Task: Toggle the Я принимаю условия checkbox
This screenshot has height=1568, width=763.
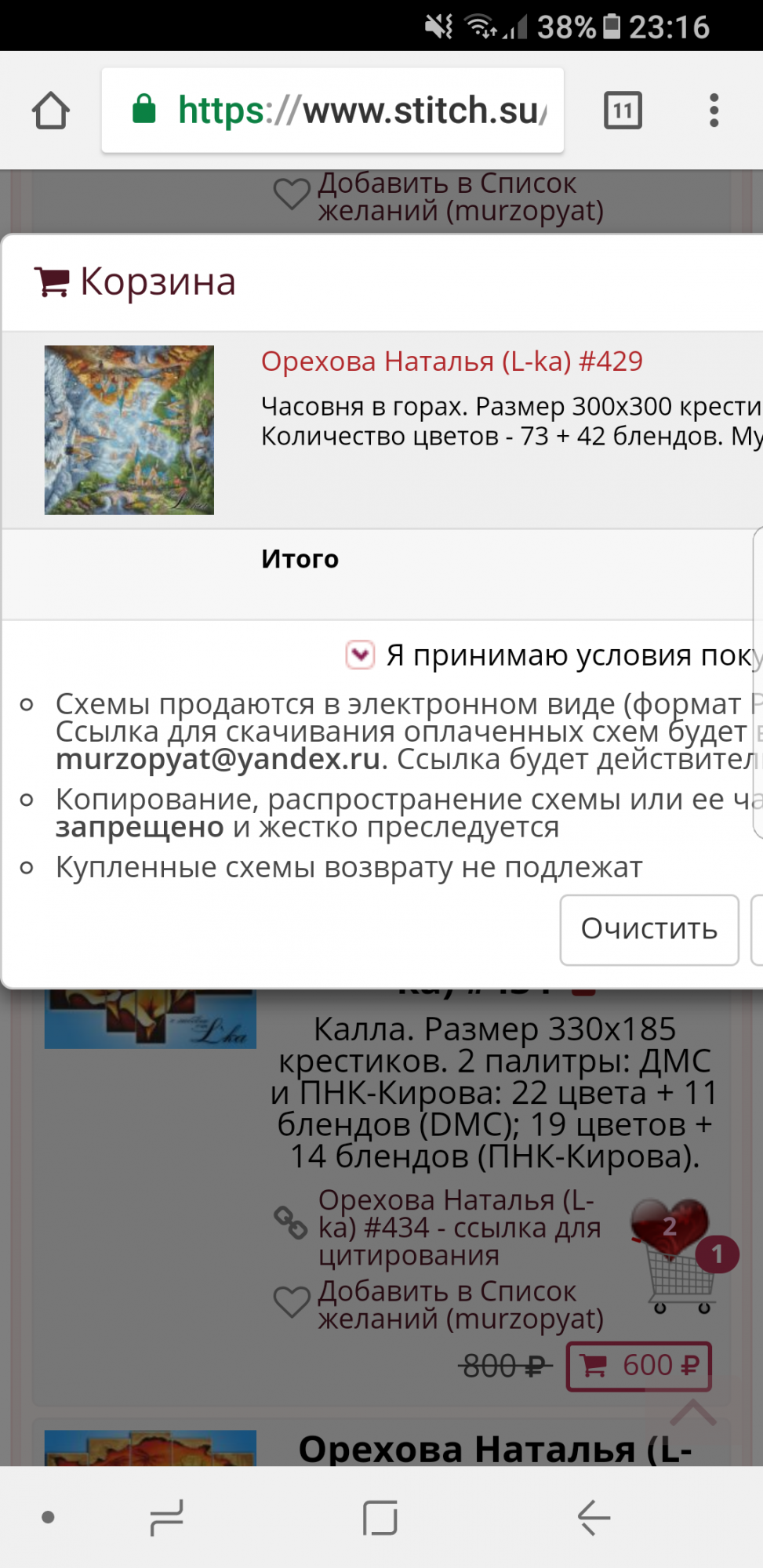Action: click(x=360, y=655)
